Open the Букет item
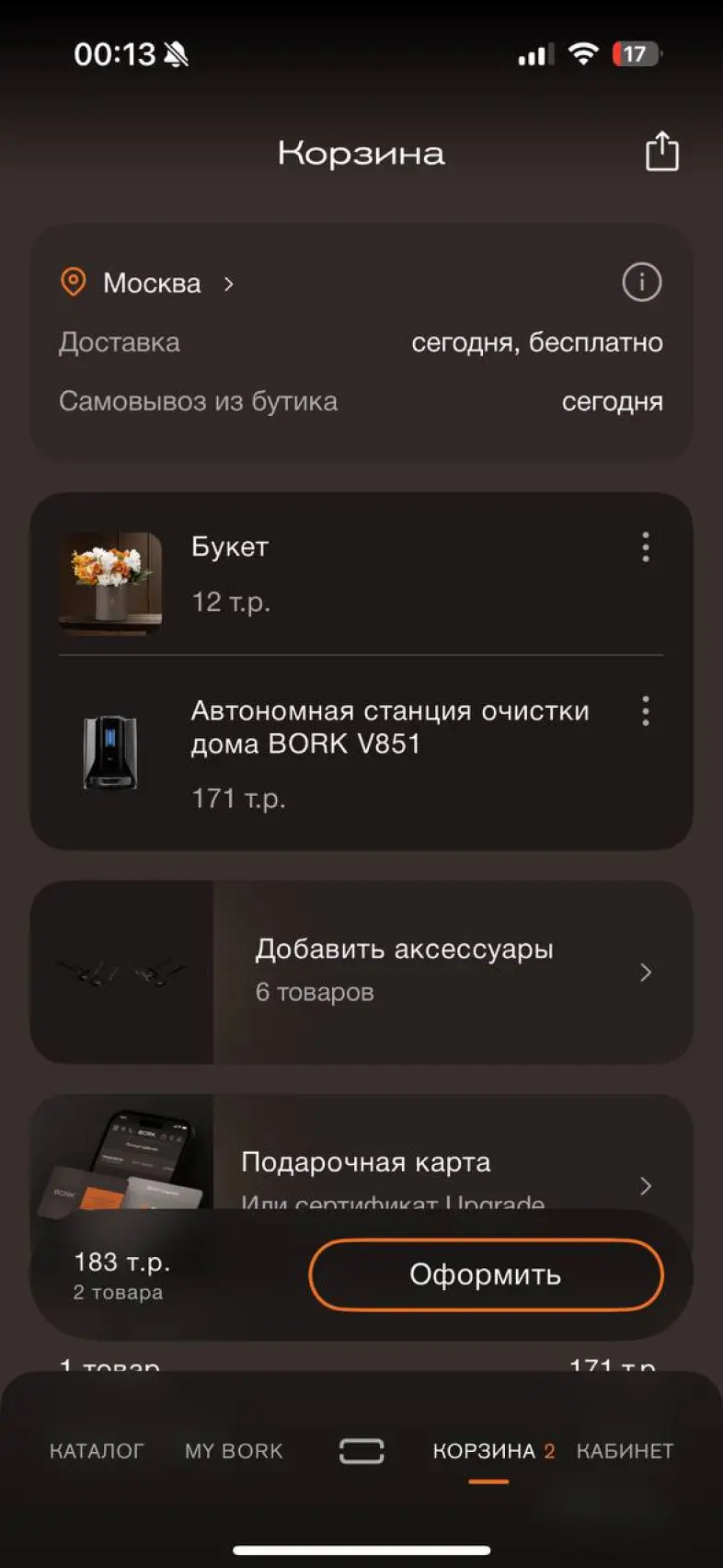The width and height of the screenshot is (723, 1568). click(230, 547)
